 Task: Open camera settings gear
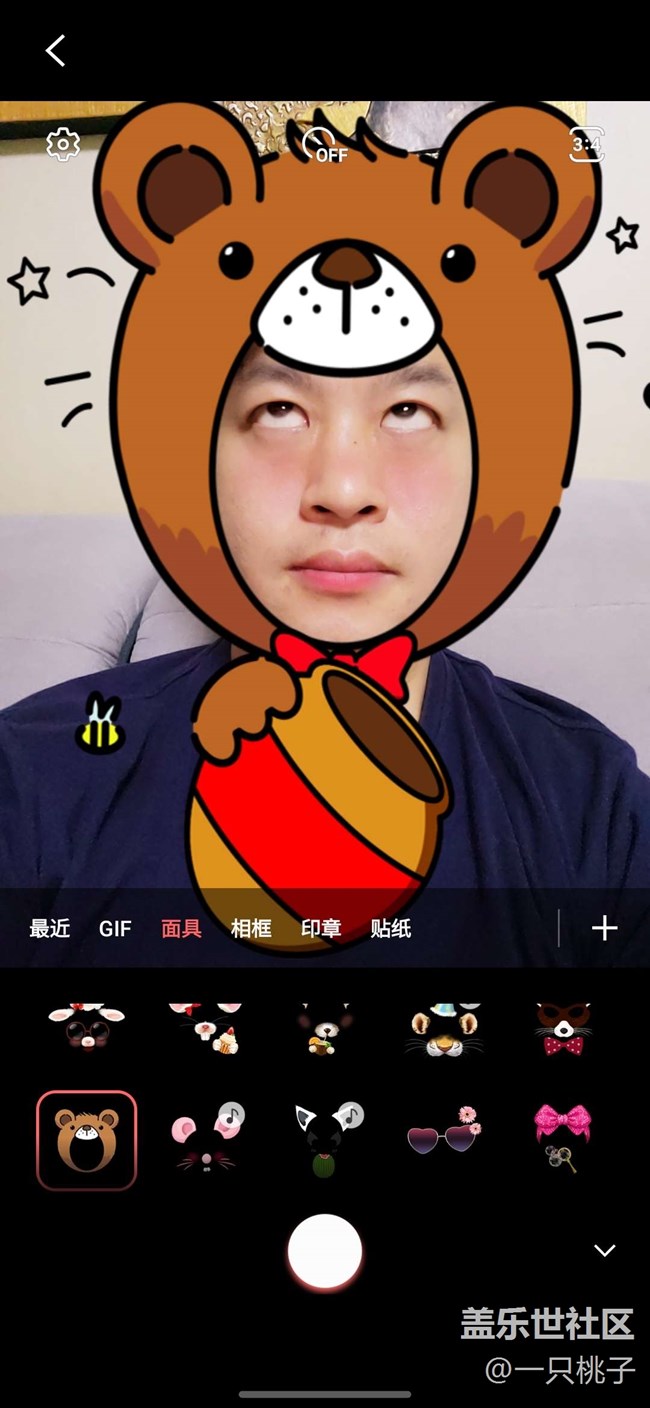click(x=63, y=145)
